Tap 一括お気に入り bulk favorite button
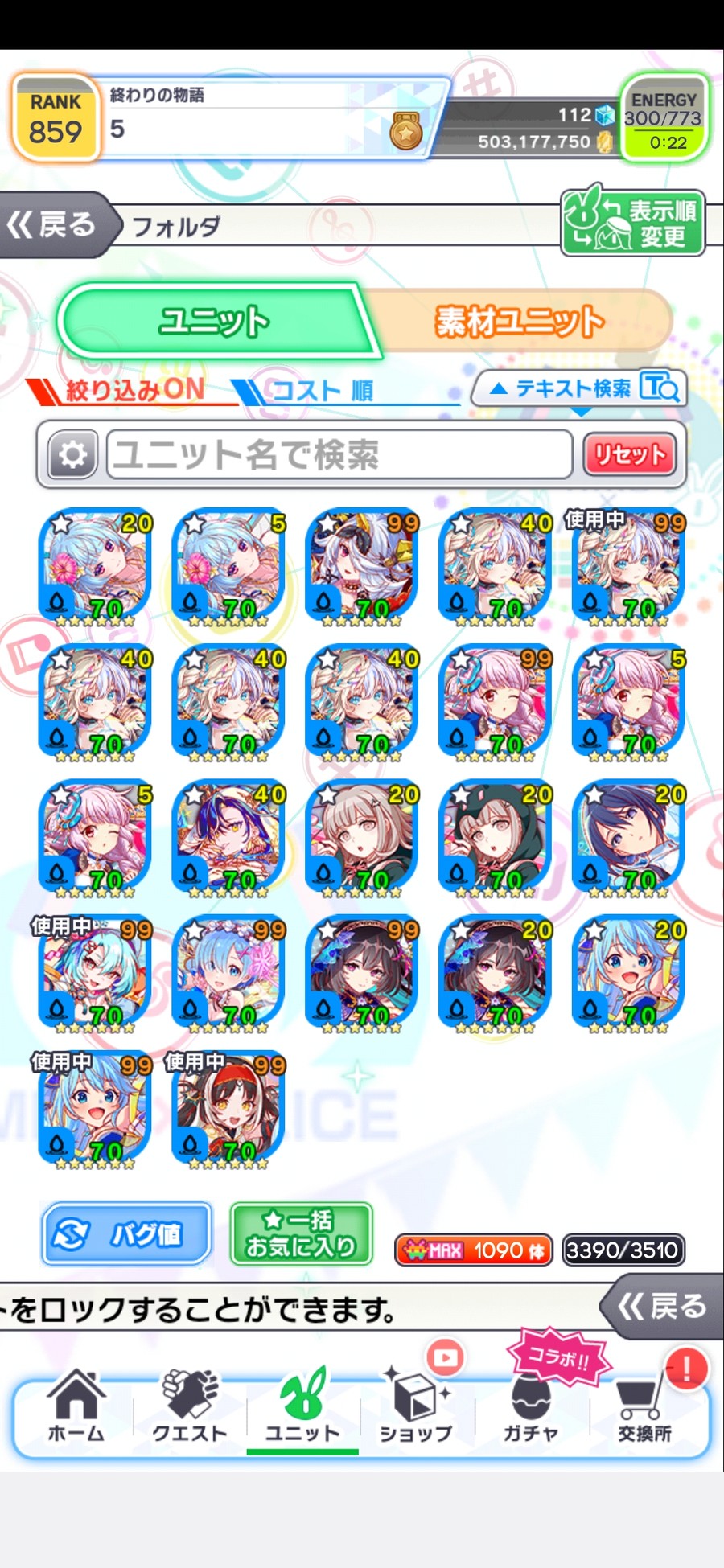 click(301, 1234)
